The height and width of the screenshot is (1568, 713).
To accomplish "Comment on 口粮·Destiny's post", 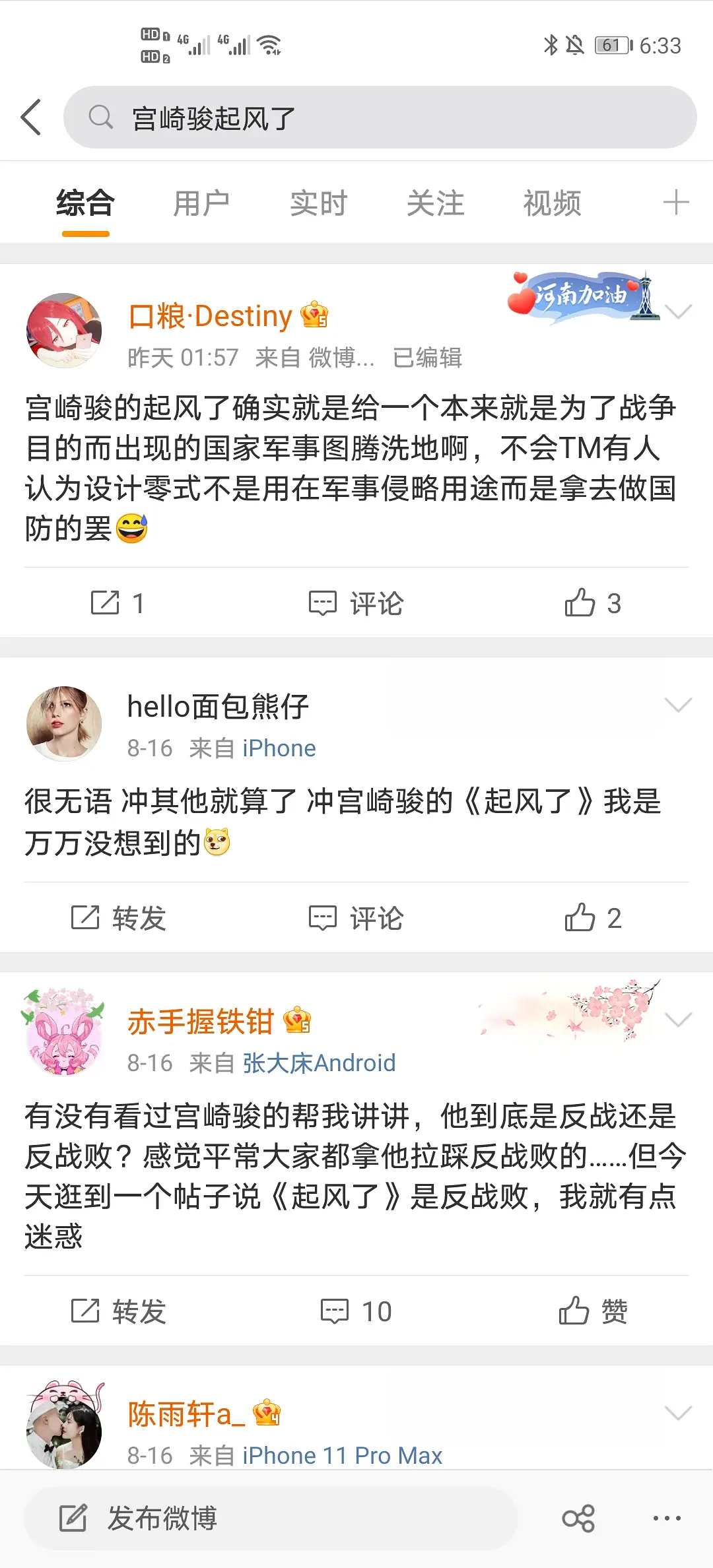I will [x=356, y=603].
